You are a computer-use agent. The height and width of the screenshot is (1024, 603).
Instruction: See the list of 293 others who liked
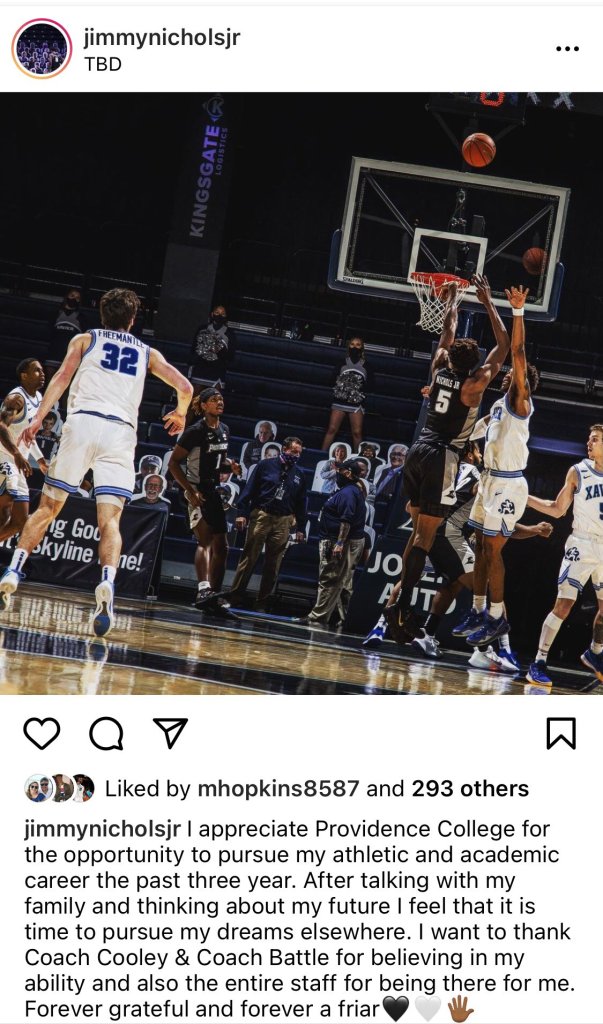click(x=470, y=789)
